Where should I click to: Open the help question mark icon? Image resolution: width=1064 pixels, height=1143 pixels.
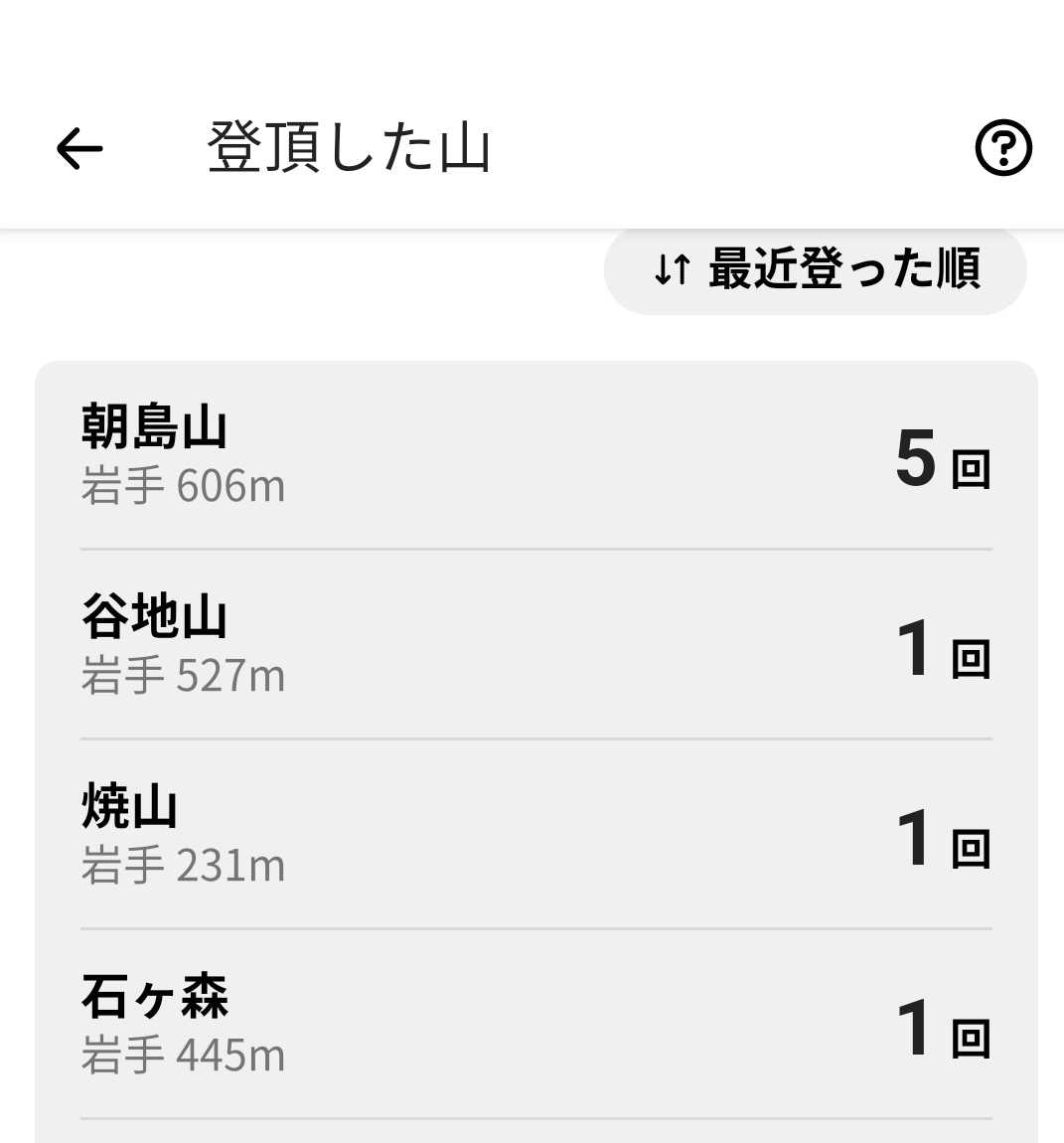1002,149
